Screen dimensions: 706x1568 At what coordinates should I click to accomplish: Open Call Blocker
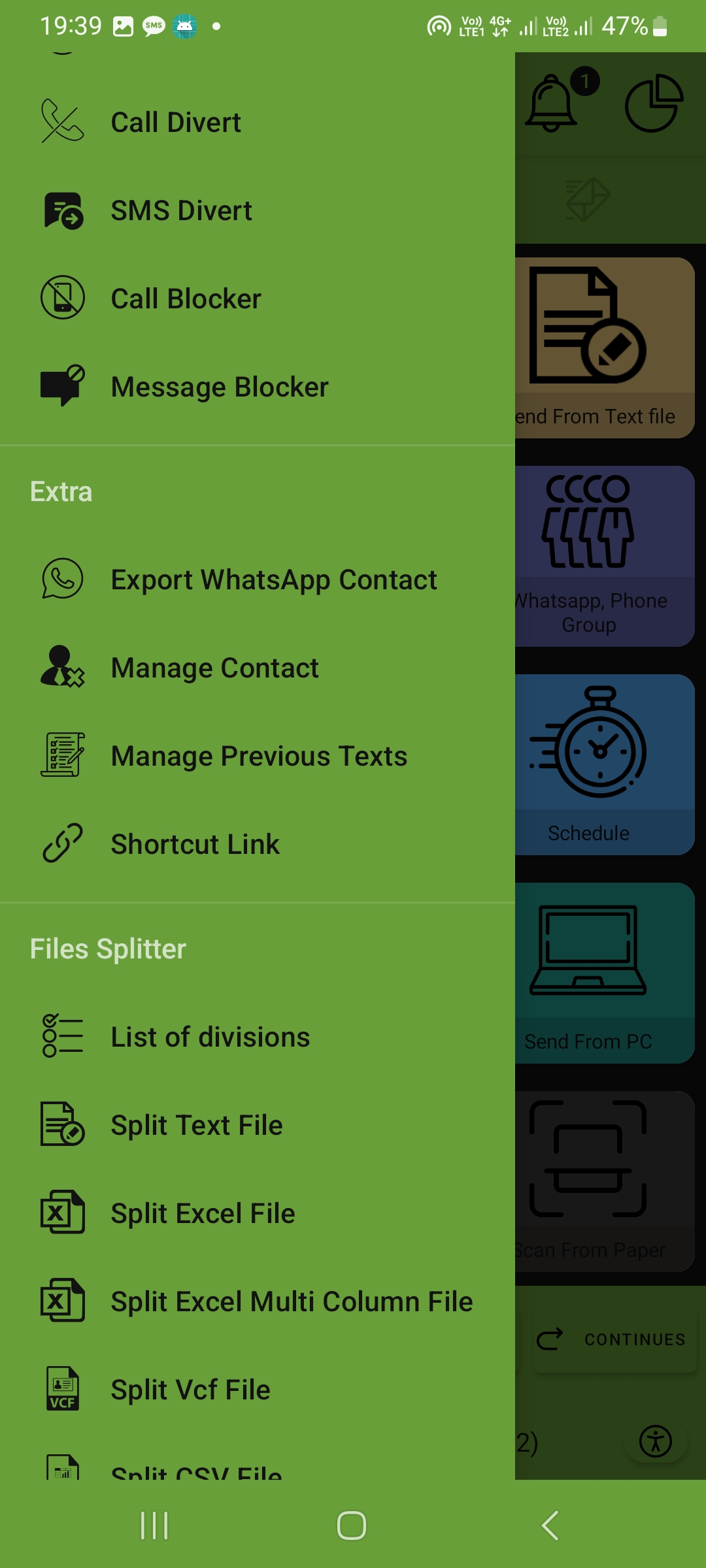[186, 299]
